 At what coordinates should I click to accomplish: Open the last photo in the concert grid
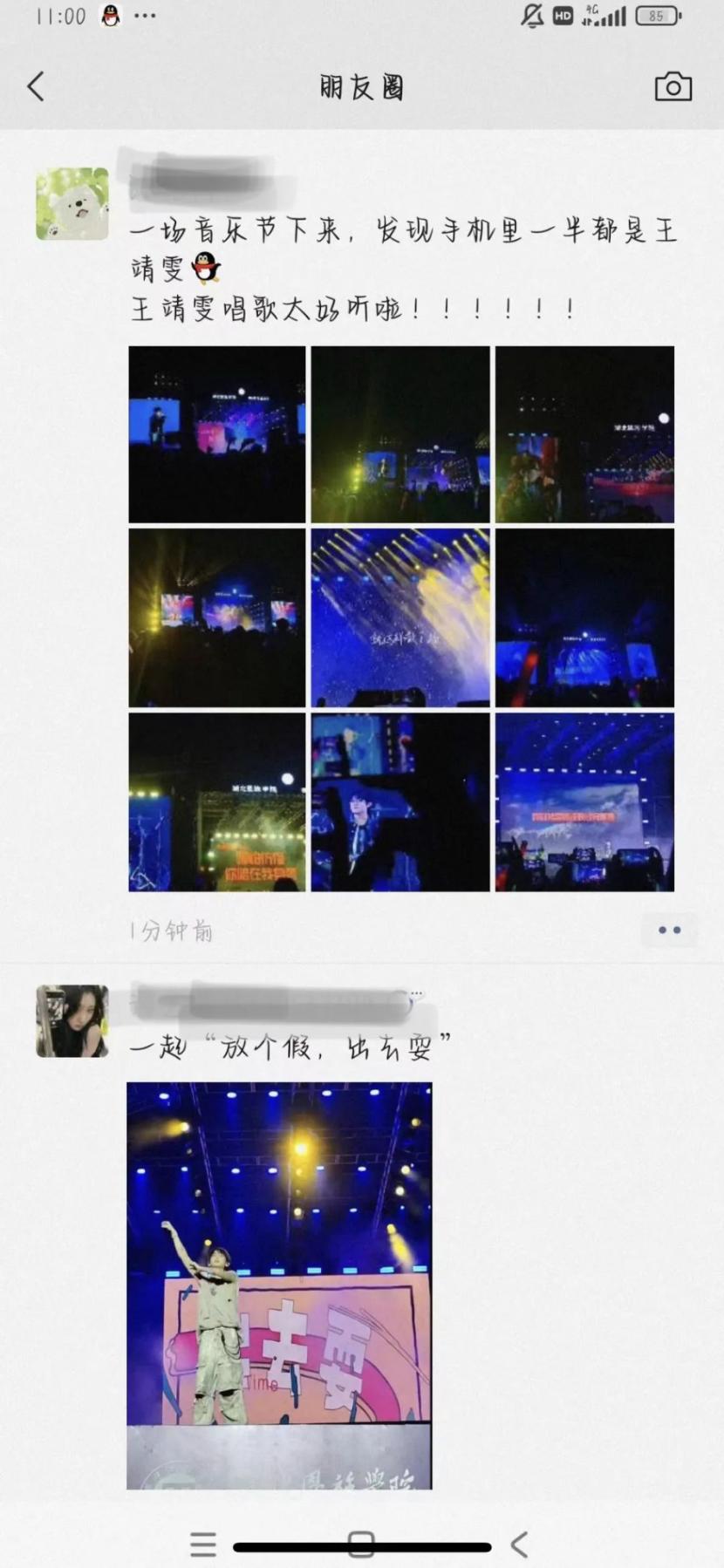(584, 802)
